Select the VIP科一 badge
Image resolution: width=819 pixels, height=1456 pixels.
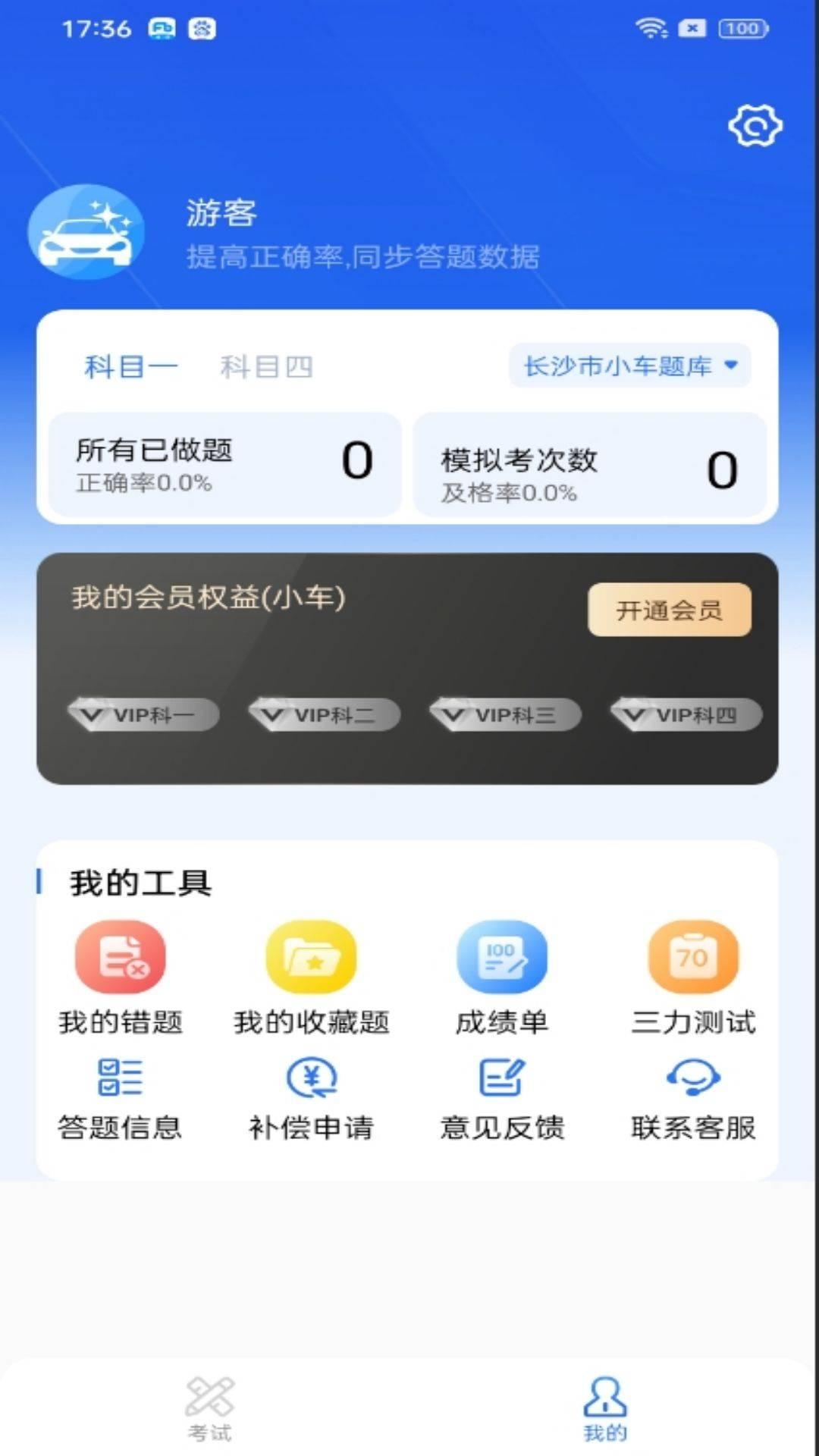tap(144, 714)
